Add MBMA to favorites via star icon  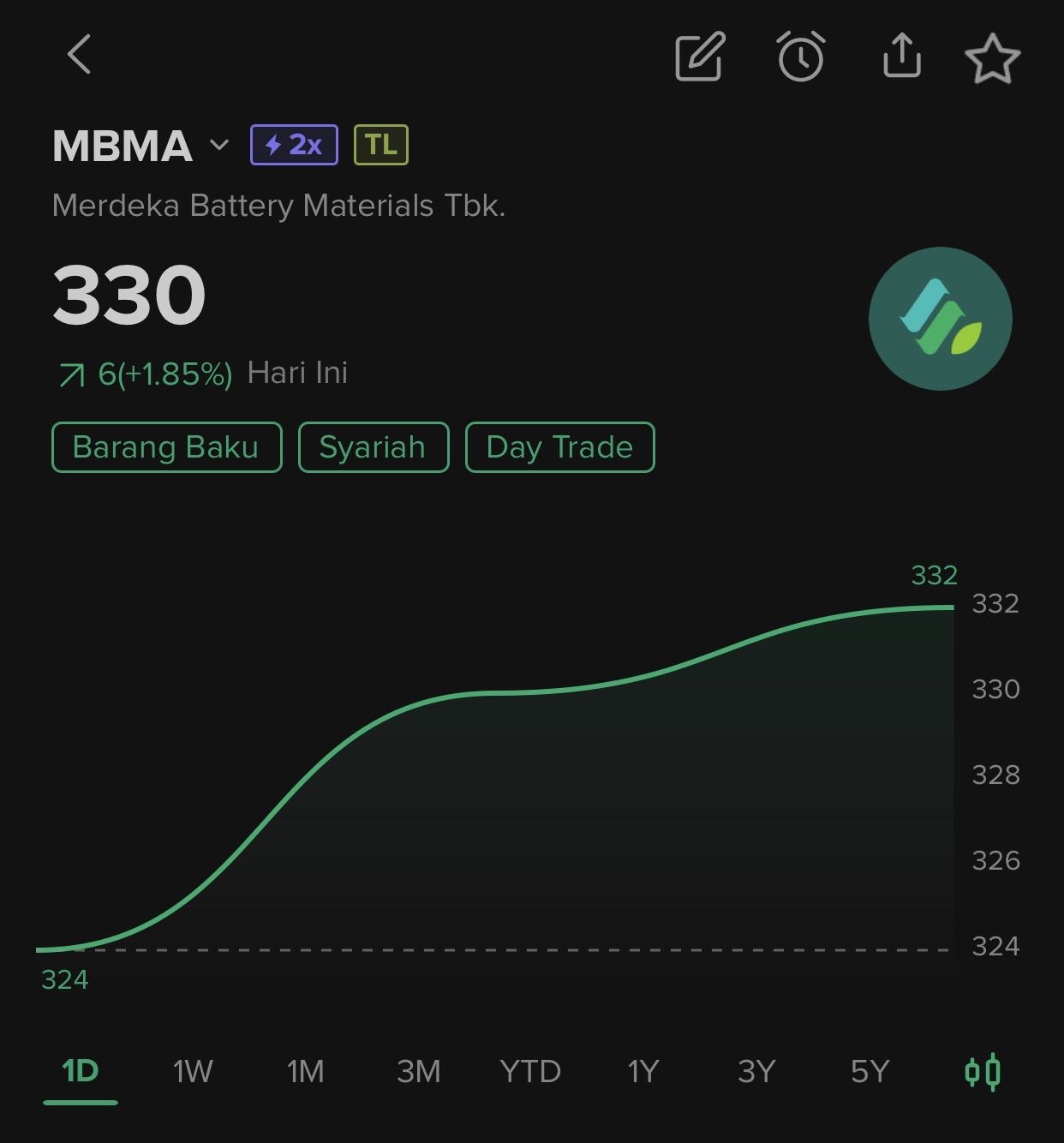pos(994,57)
